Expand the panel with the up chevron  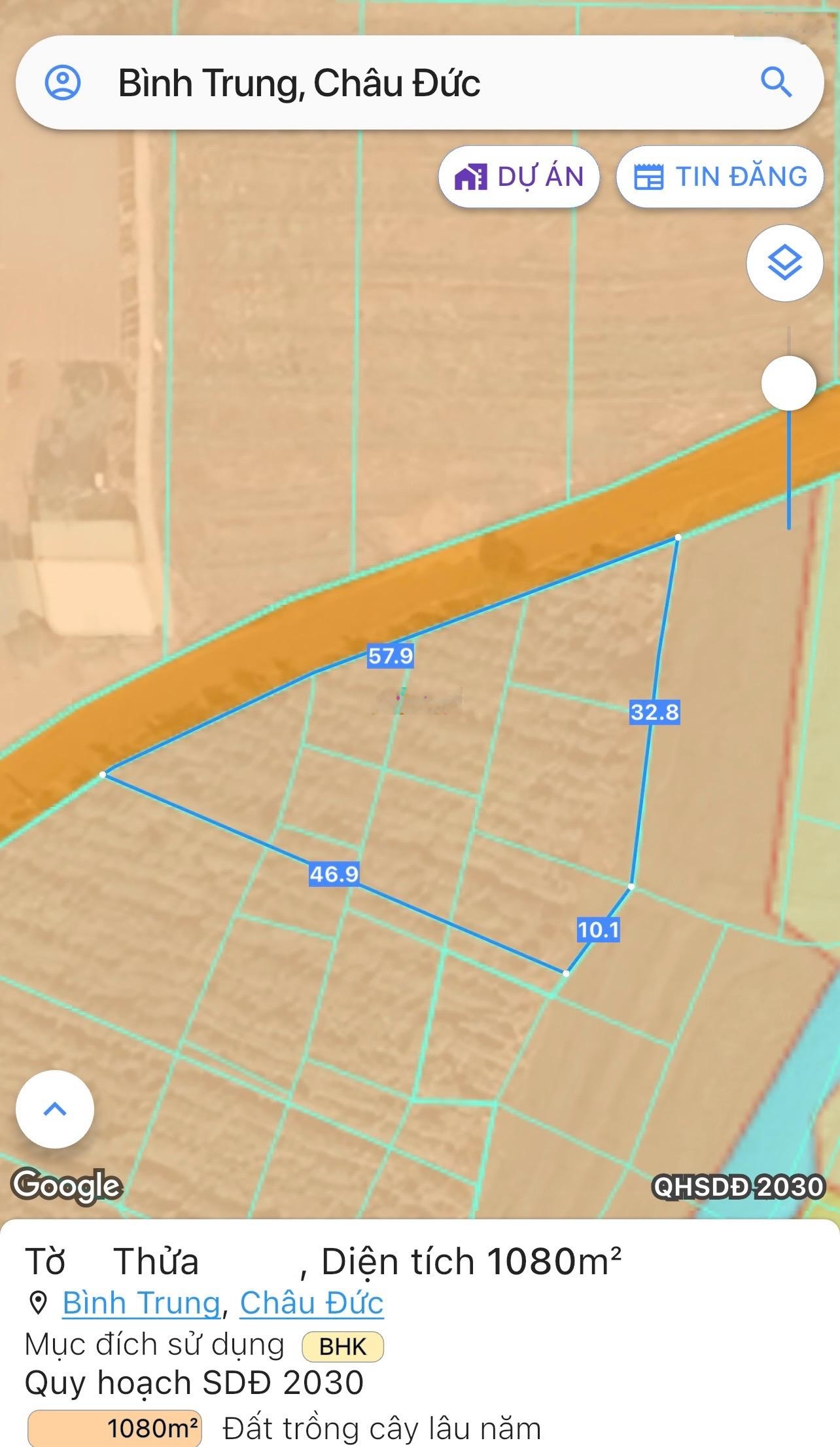[55, 1109]
